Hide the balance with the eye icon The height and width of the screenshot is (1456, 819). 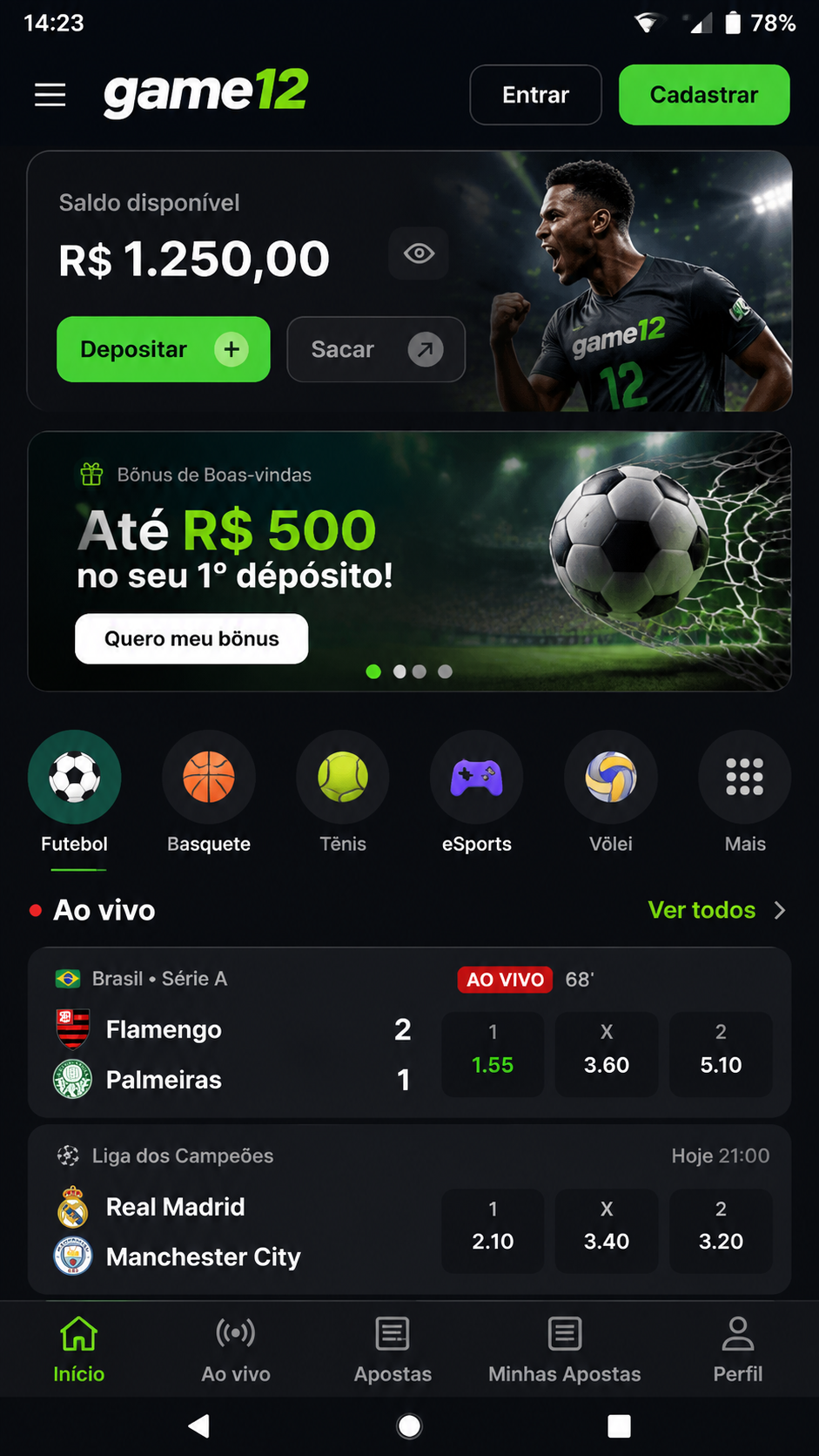(x=419, y=253)
